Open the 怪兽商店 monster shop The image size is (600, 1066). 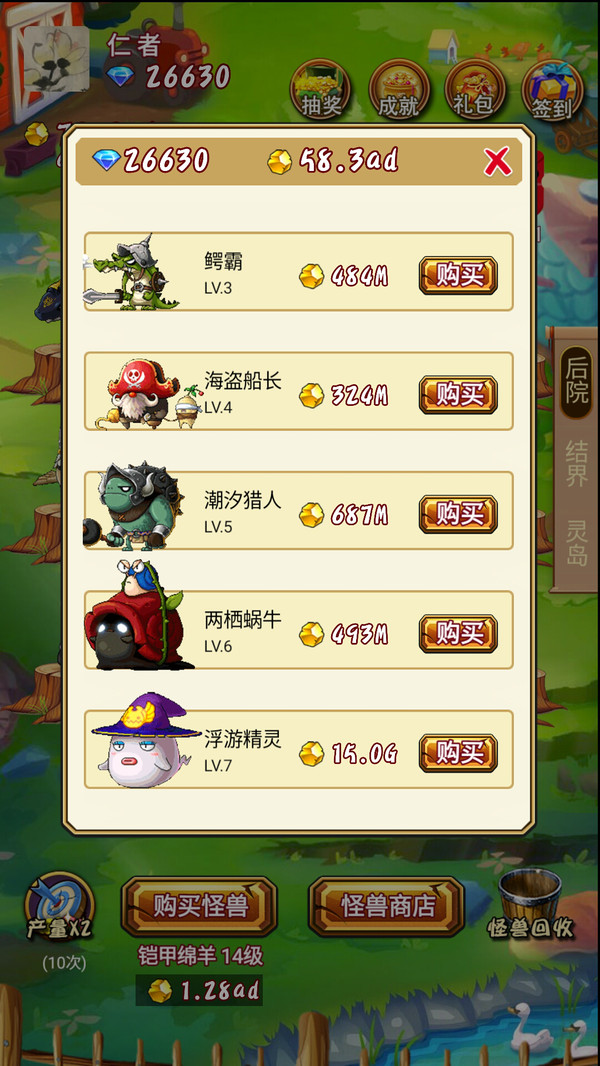pos(387,906)
